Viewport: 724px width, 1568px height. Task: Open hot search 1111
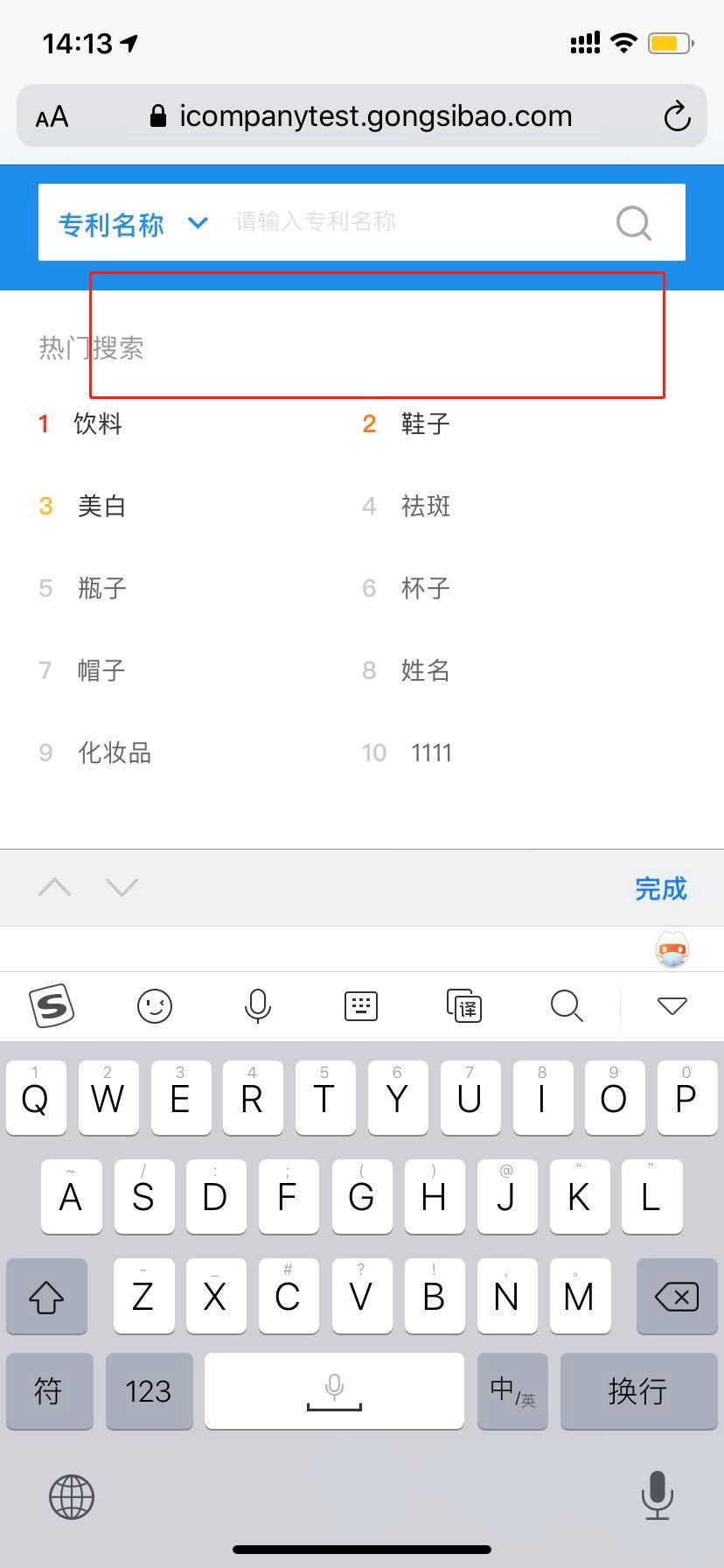click(x=431, y=753)
